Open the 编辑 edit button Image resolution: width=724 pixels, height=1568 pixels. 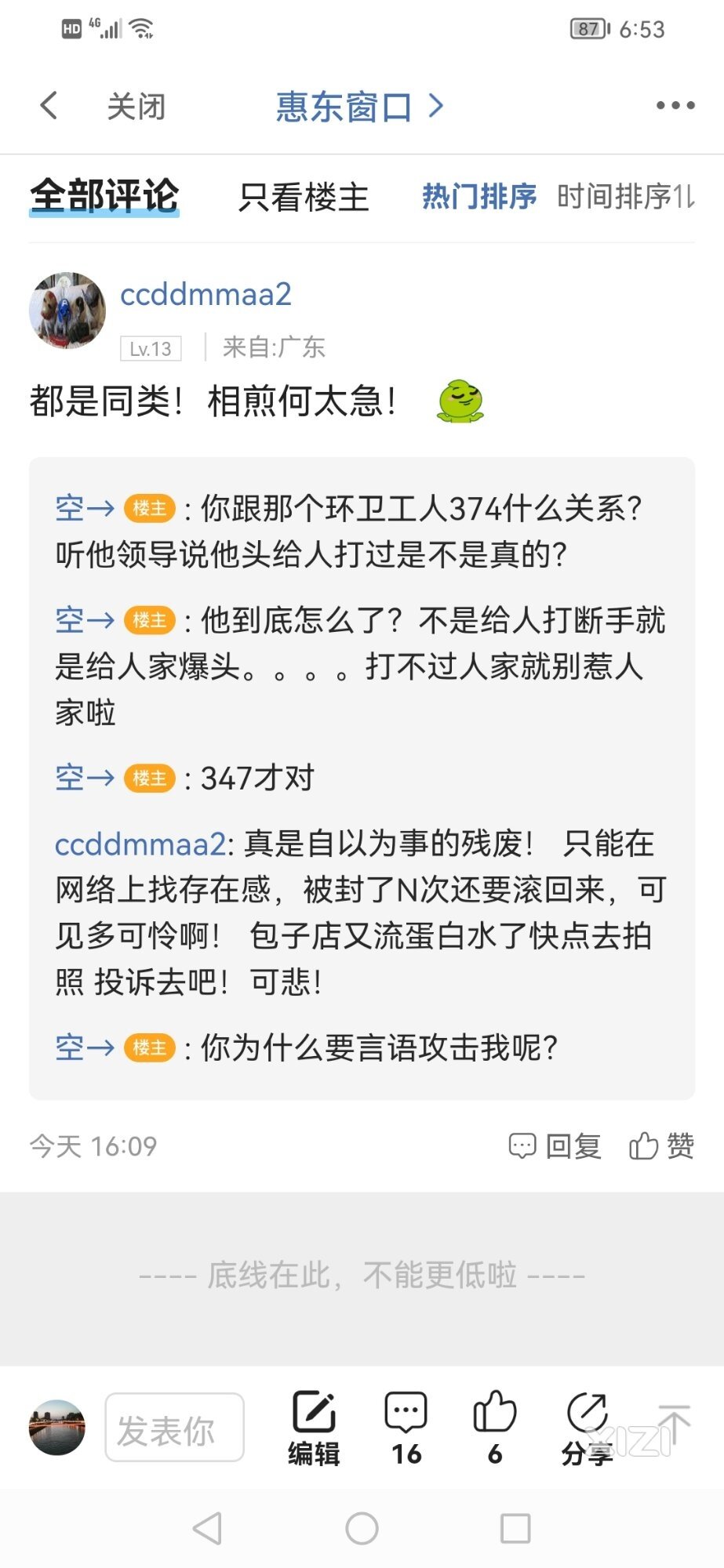pos(314,1427)
